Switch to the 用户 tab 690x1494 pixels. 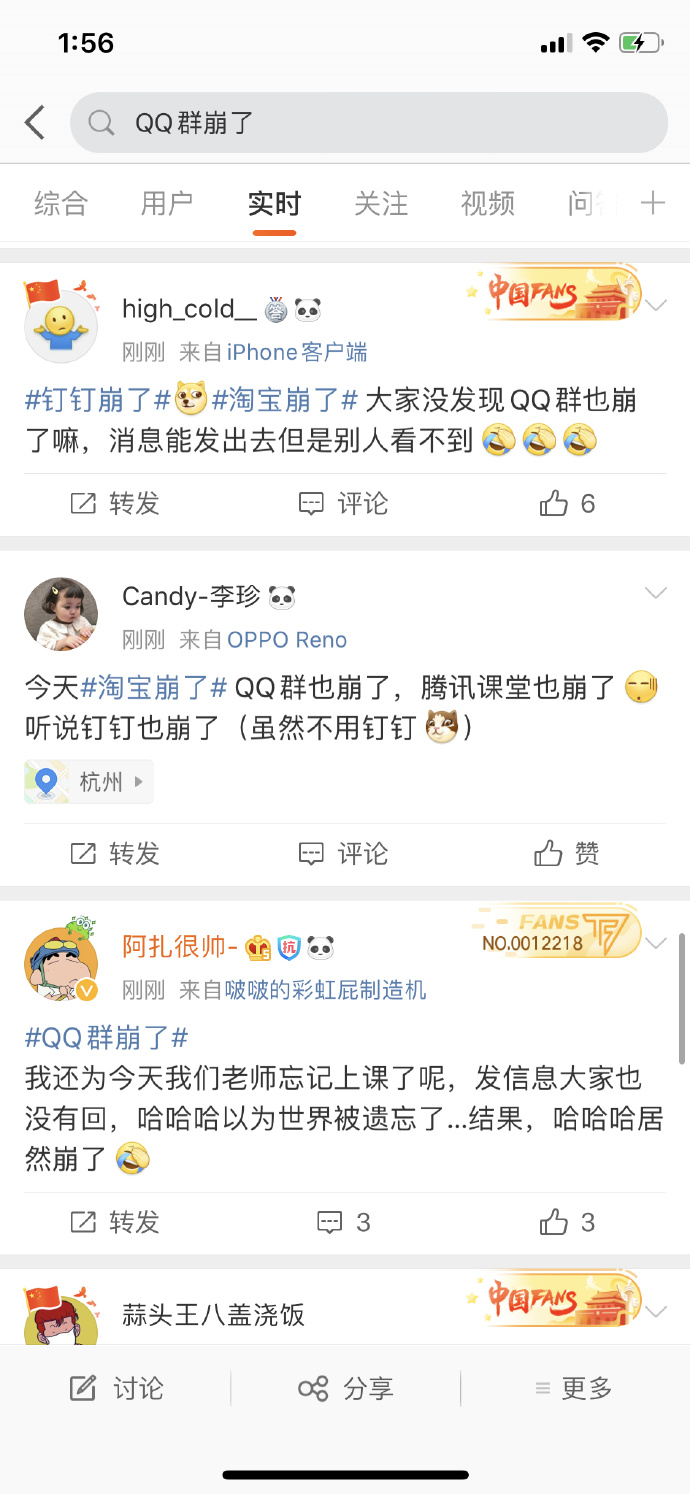pyautogui.click(x=167, y=204)
